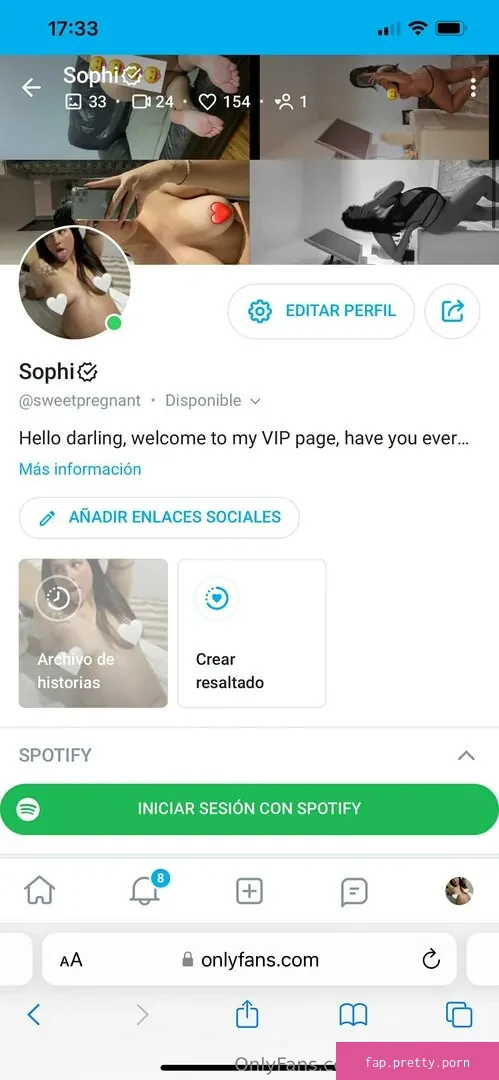
Task: Open the profile avatar tab
Action: coord(459,891)
